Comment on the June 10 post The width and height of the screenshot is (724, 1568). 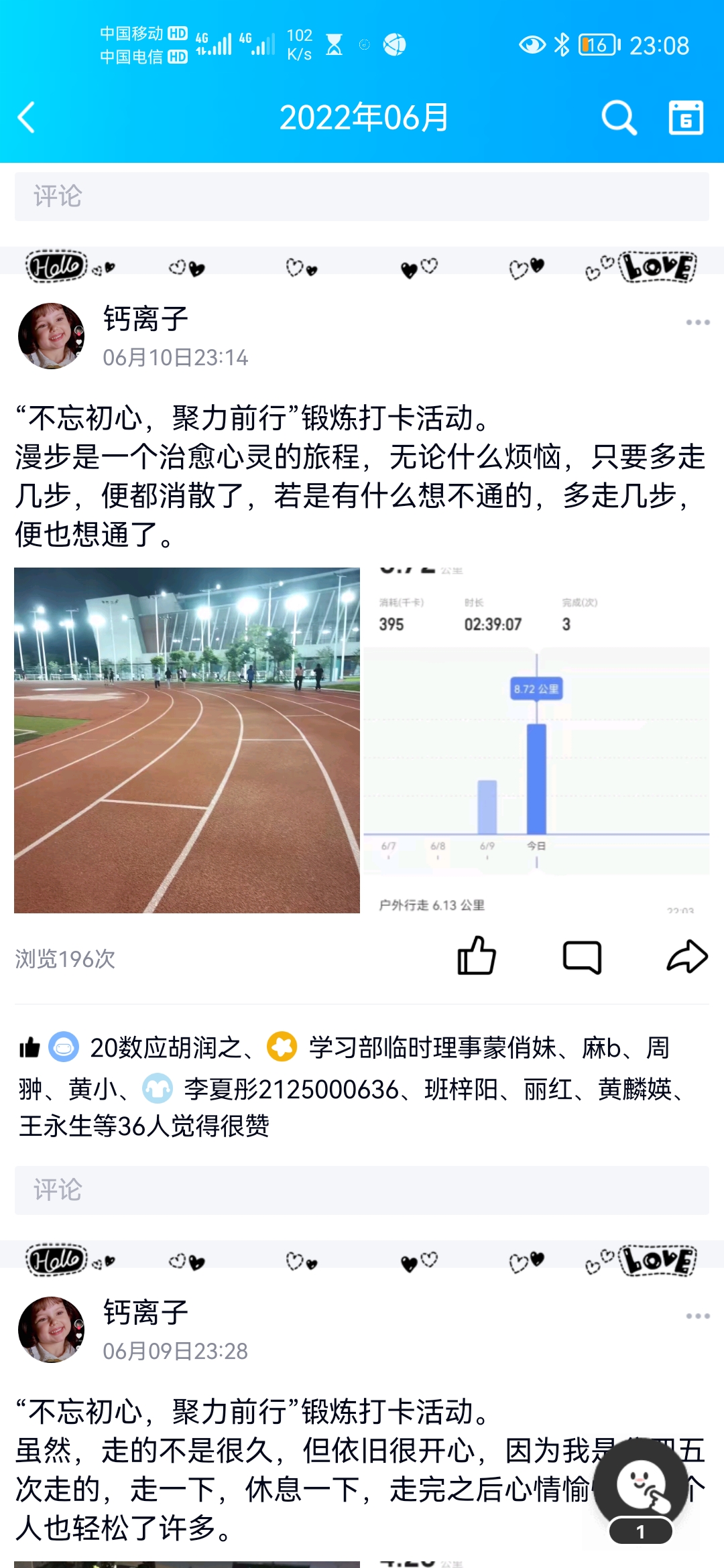pyautogui.click(x=582, y=956)
